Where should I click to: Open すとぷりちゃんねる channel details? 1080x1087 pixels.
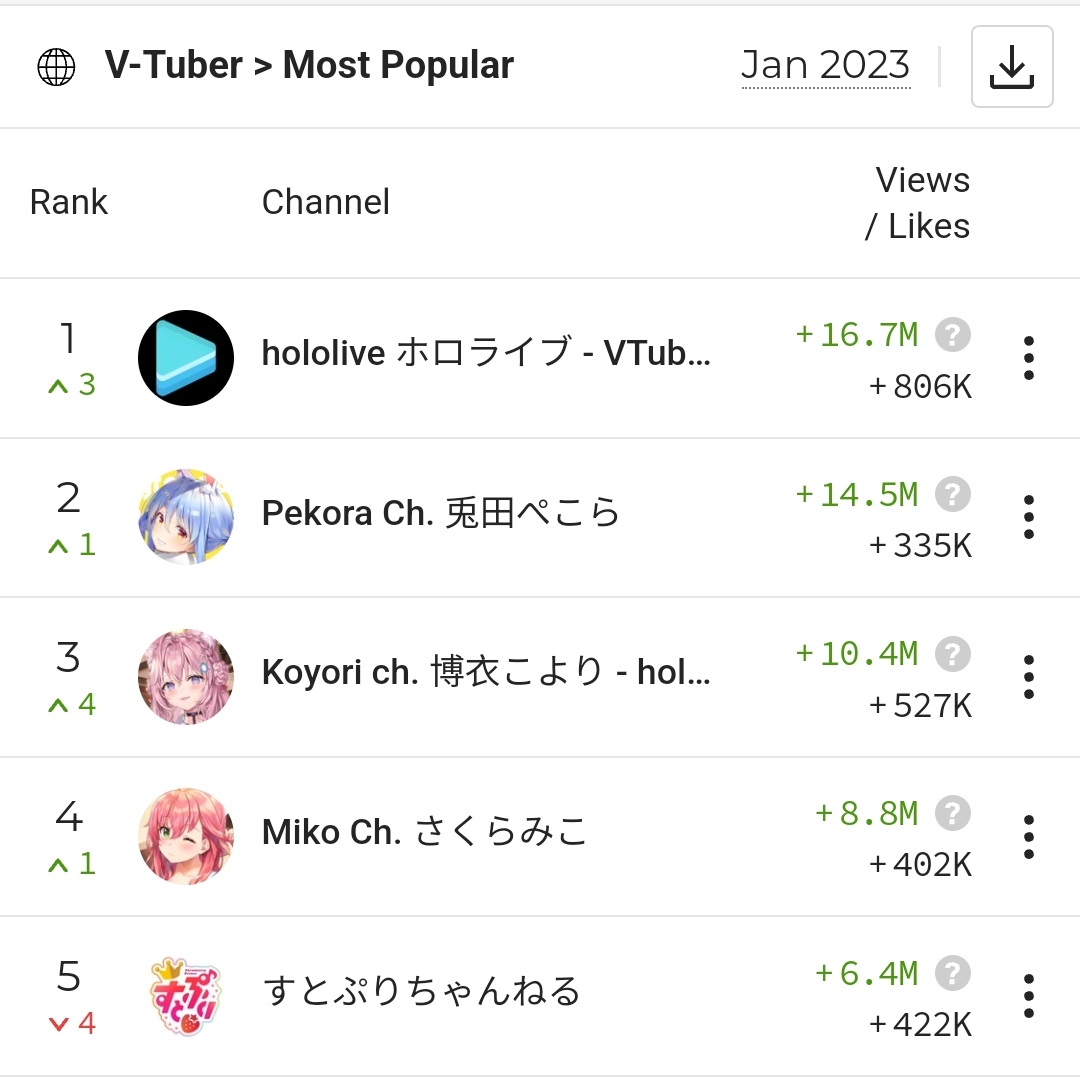(421, 993)
